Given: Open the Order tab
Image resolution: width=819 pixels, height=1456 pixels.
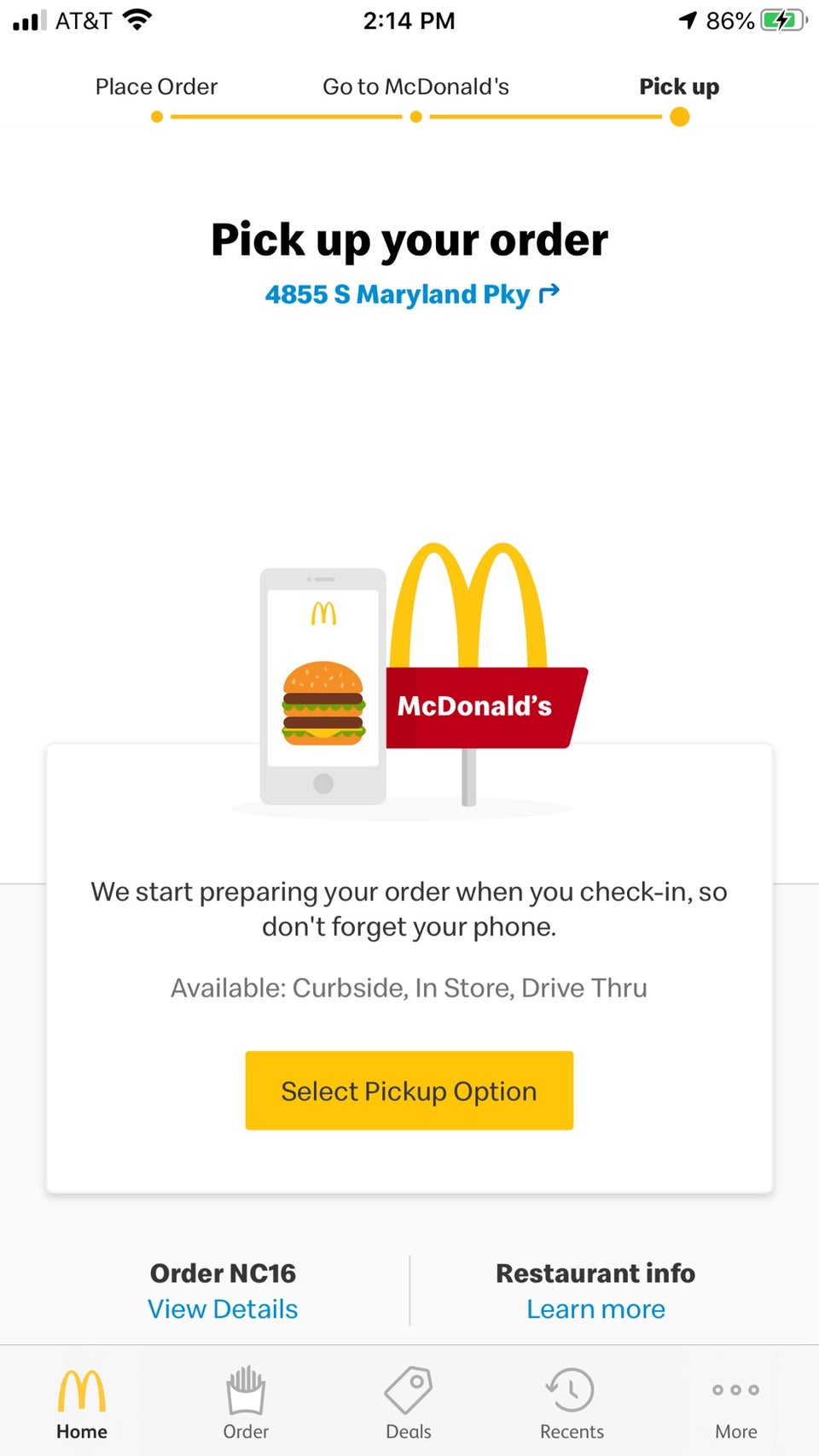Looking at the screenshot, I should 246,1404.
